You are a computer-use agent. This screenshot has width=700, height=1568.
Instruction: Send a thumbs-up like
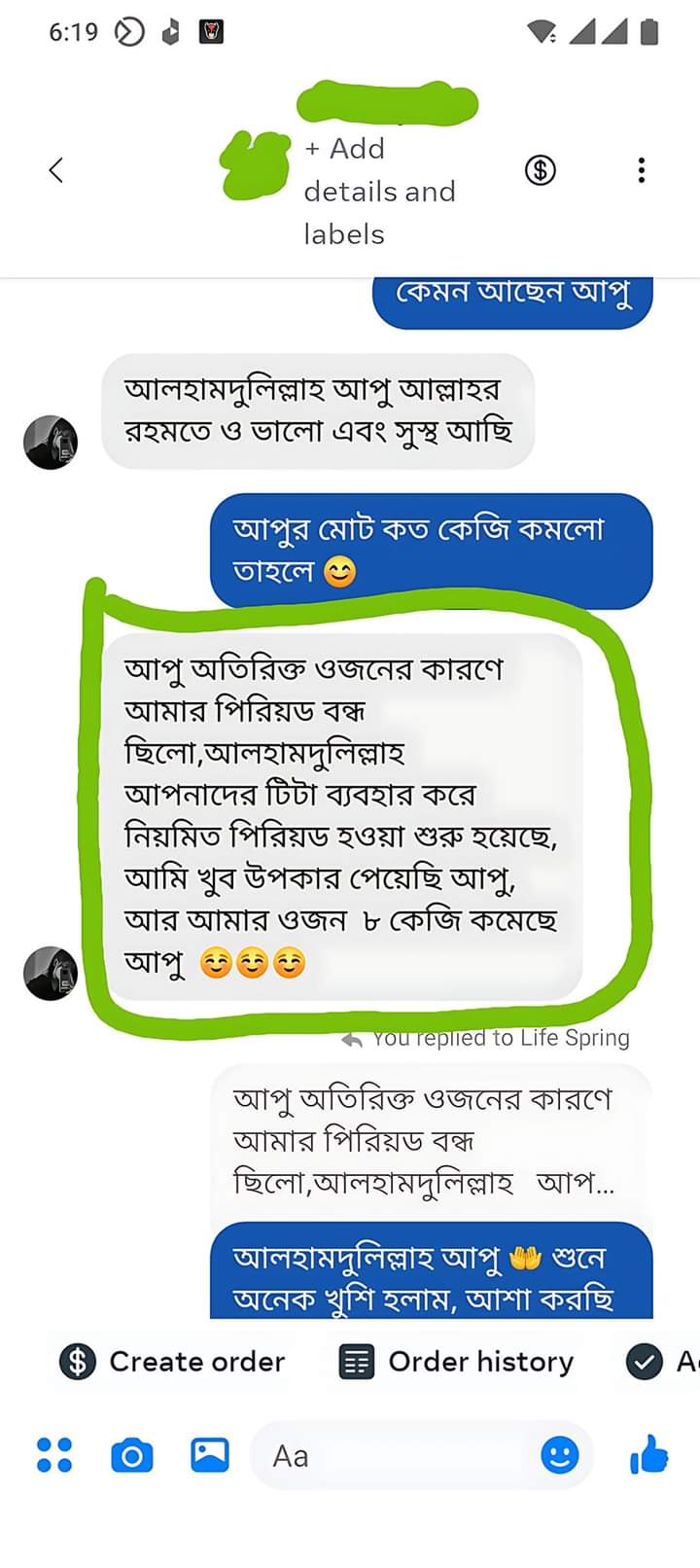(x=649, y=1455)
